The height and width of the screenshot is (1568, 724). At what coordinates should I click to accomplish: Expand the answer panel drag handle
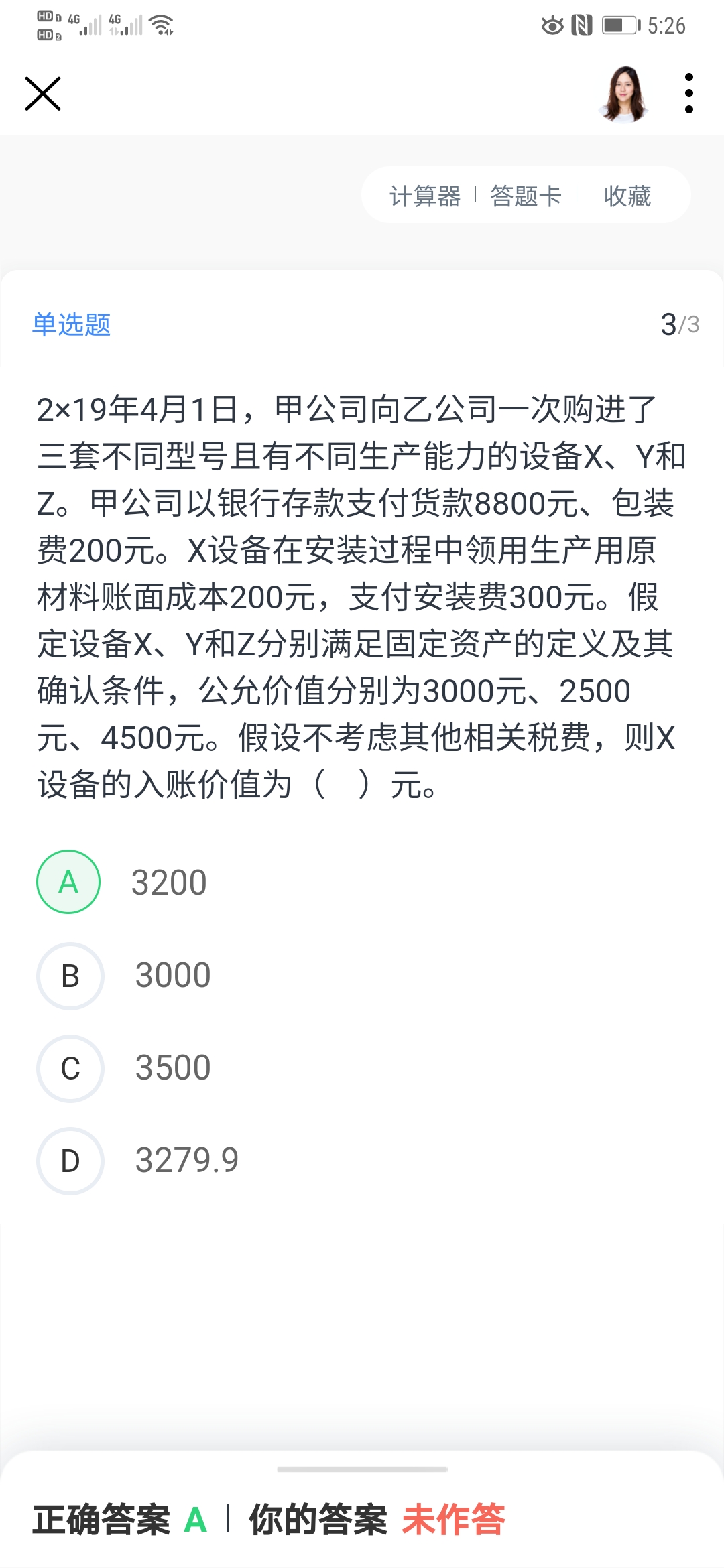362,1469
